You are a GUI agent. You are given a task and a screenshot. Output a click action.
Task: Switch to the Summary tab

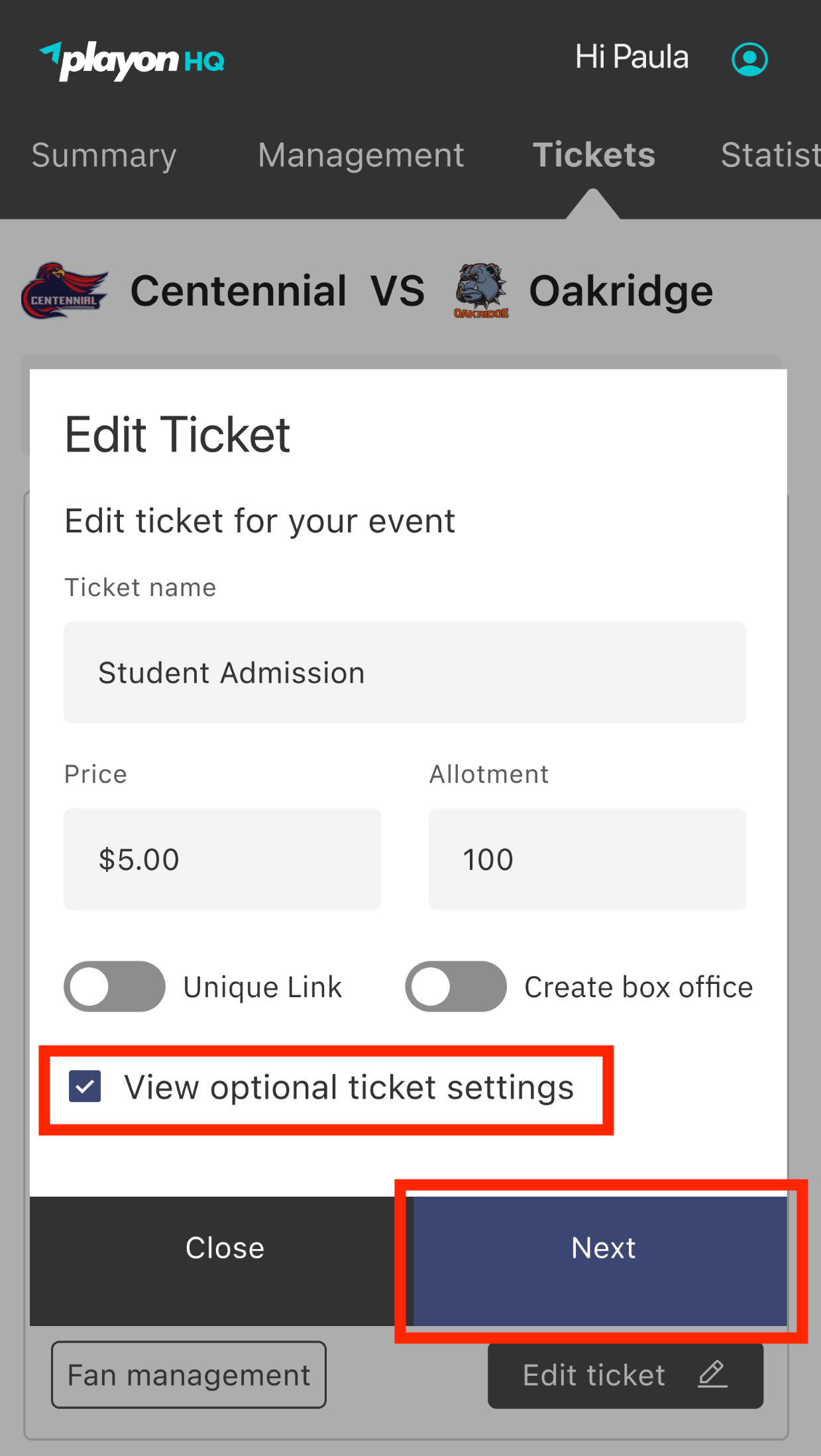coord(103,156)
